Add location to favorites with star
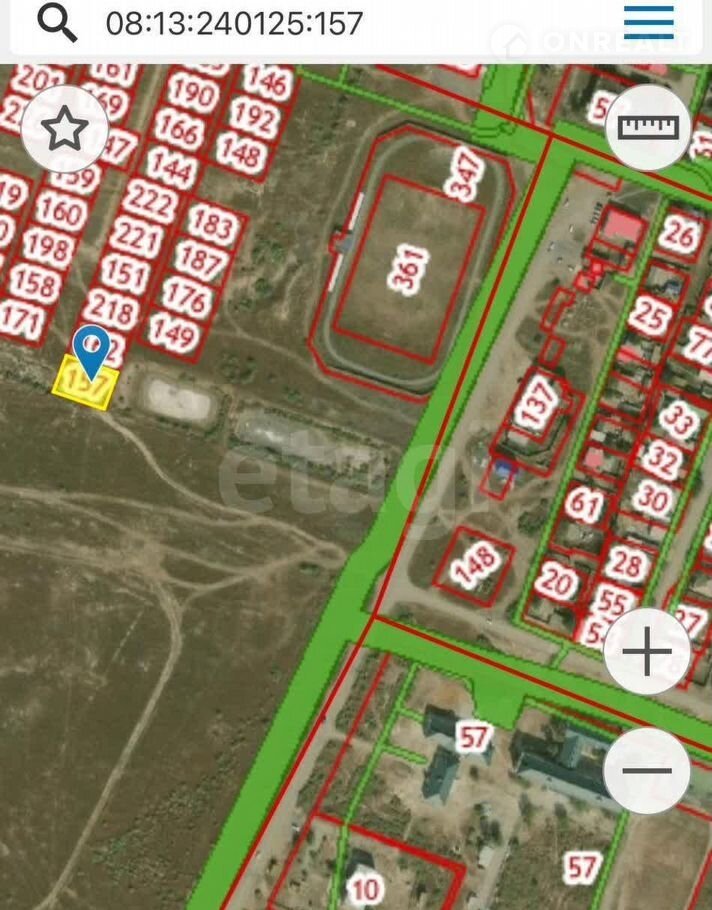 pos(65,128)
